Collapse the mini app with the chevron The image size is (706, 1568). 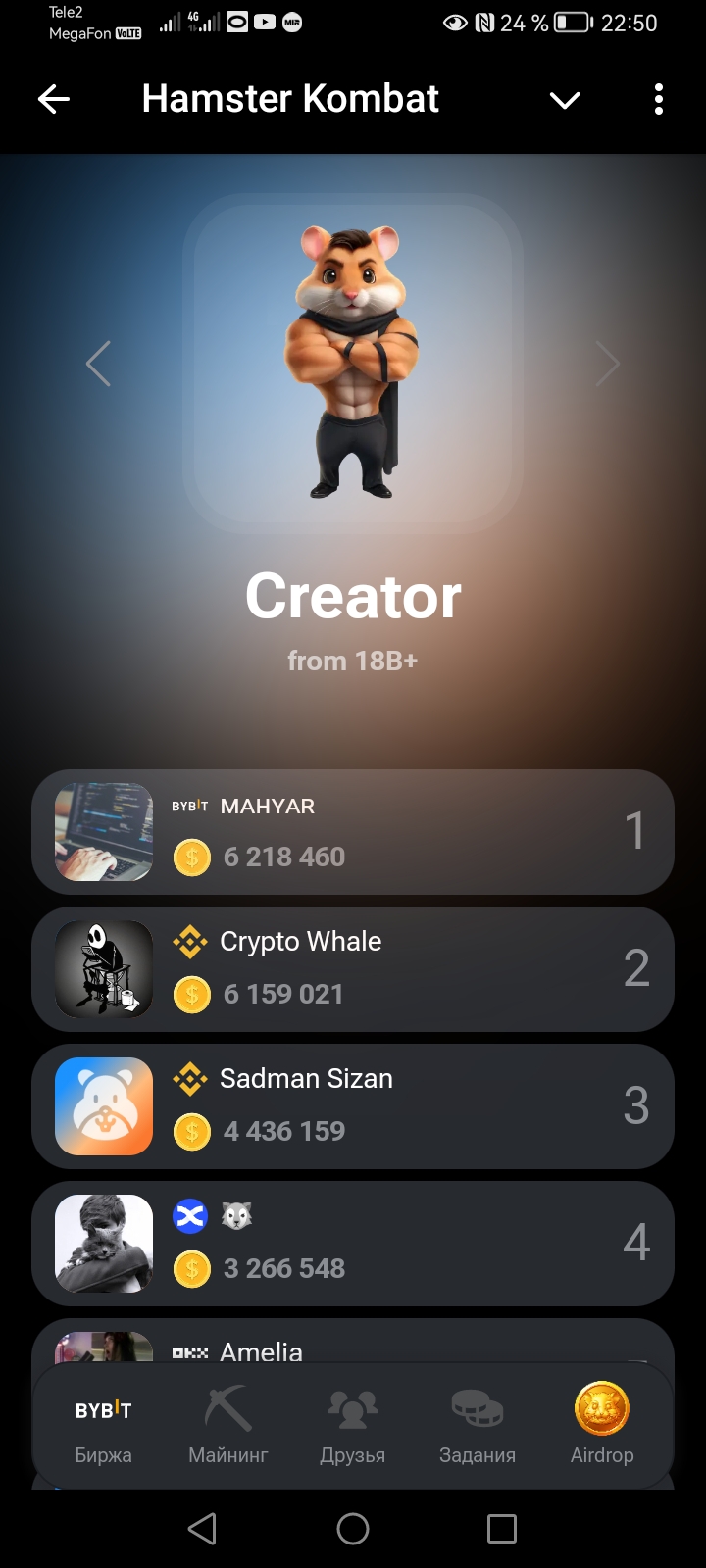click(x=565, y=100)
